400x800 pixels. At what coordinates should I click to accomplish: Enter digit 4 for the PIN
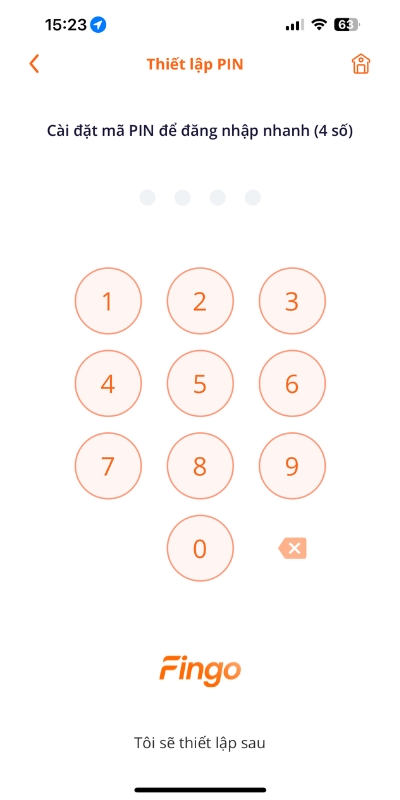(x=108, y=384)
